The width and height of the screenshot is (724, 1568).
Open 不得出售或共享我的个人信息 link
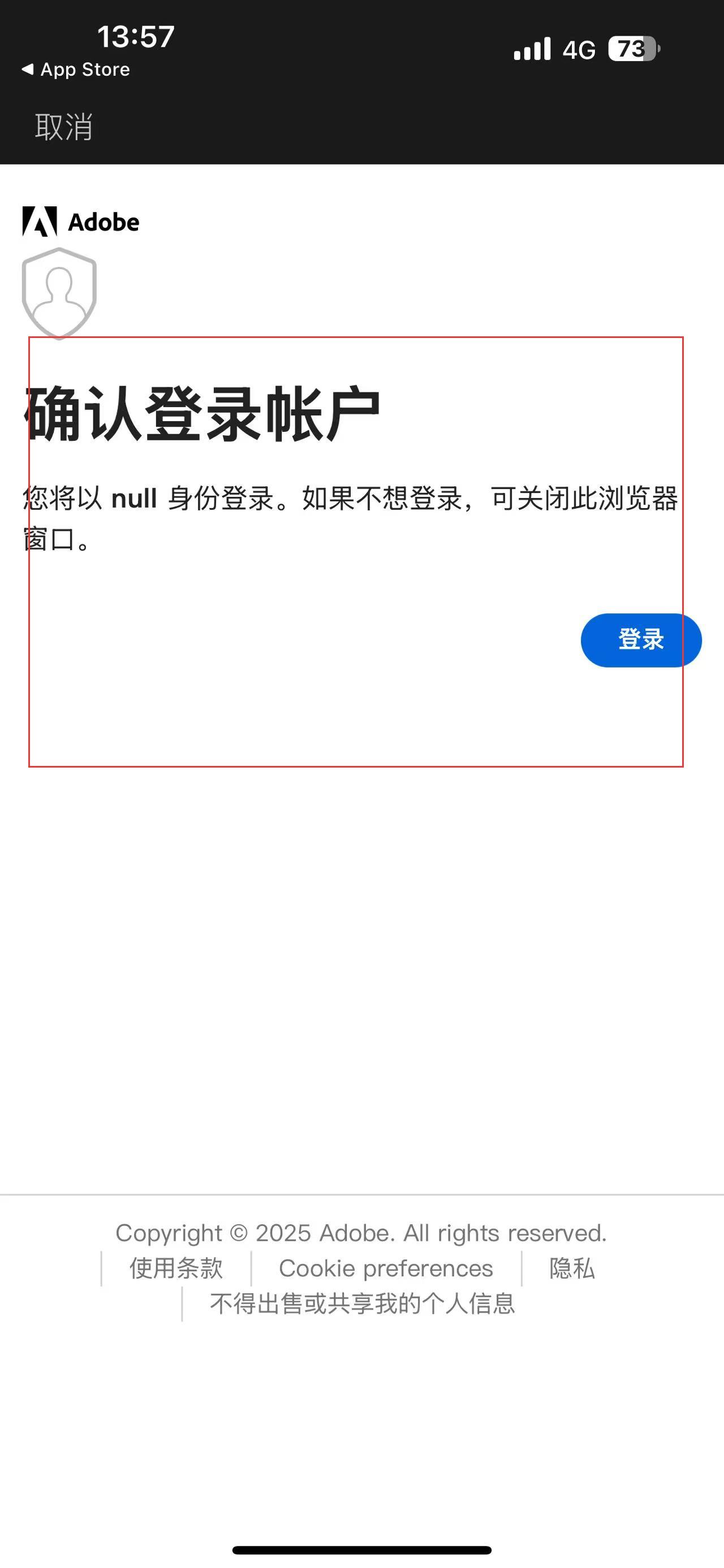click(x=363, y=1304)
